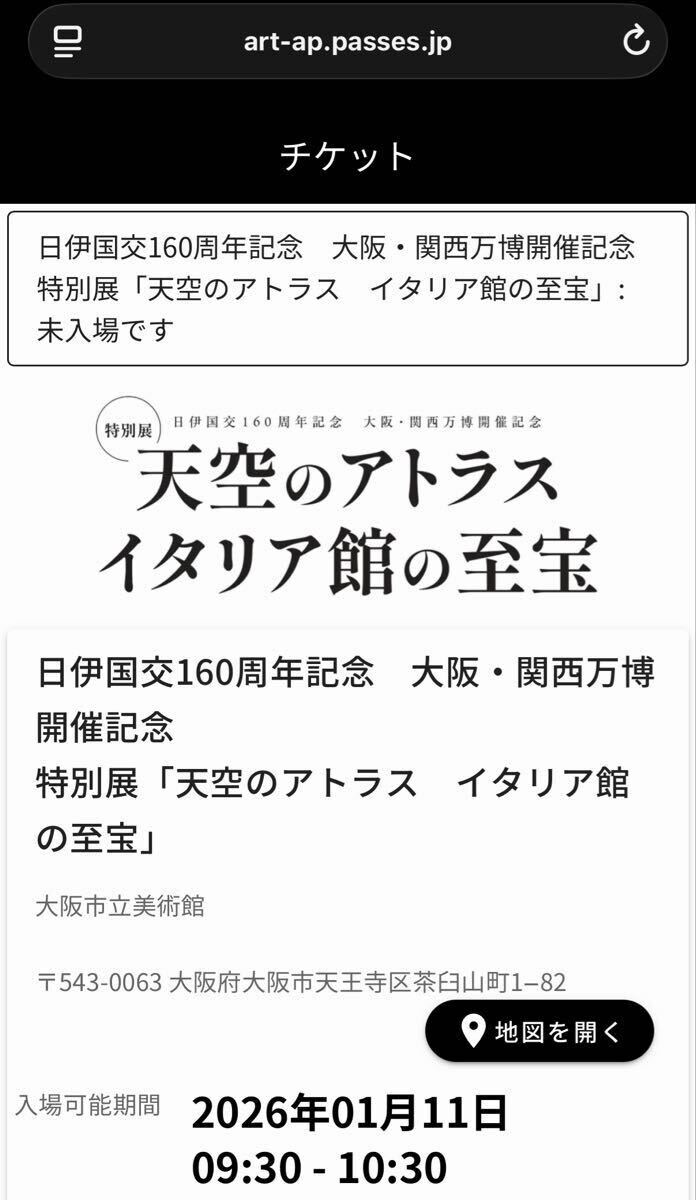Open the browser page menu icon
Image resolution: width=696 pixels, height=1200 pixels.
point(68,41)
